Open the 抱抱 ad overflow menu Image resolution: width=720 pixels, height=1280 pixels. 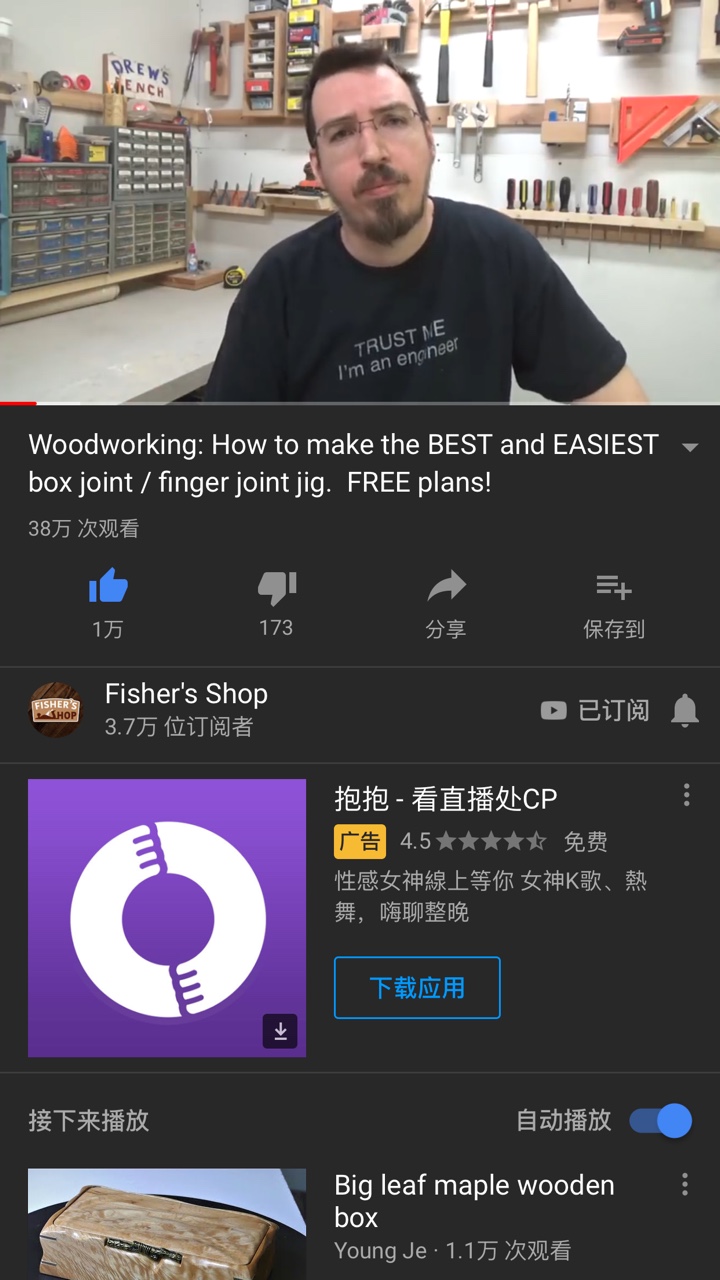[686, 795]
